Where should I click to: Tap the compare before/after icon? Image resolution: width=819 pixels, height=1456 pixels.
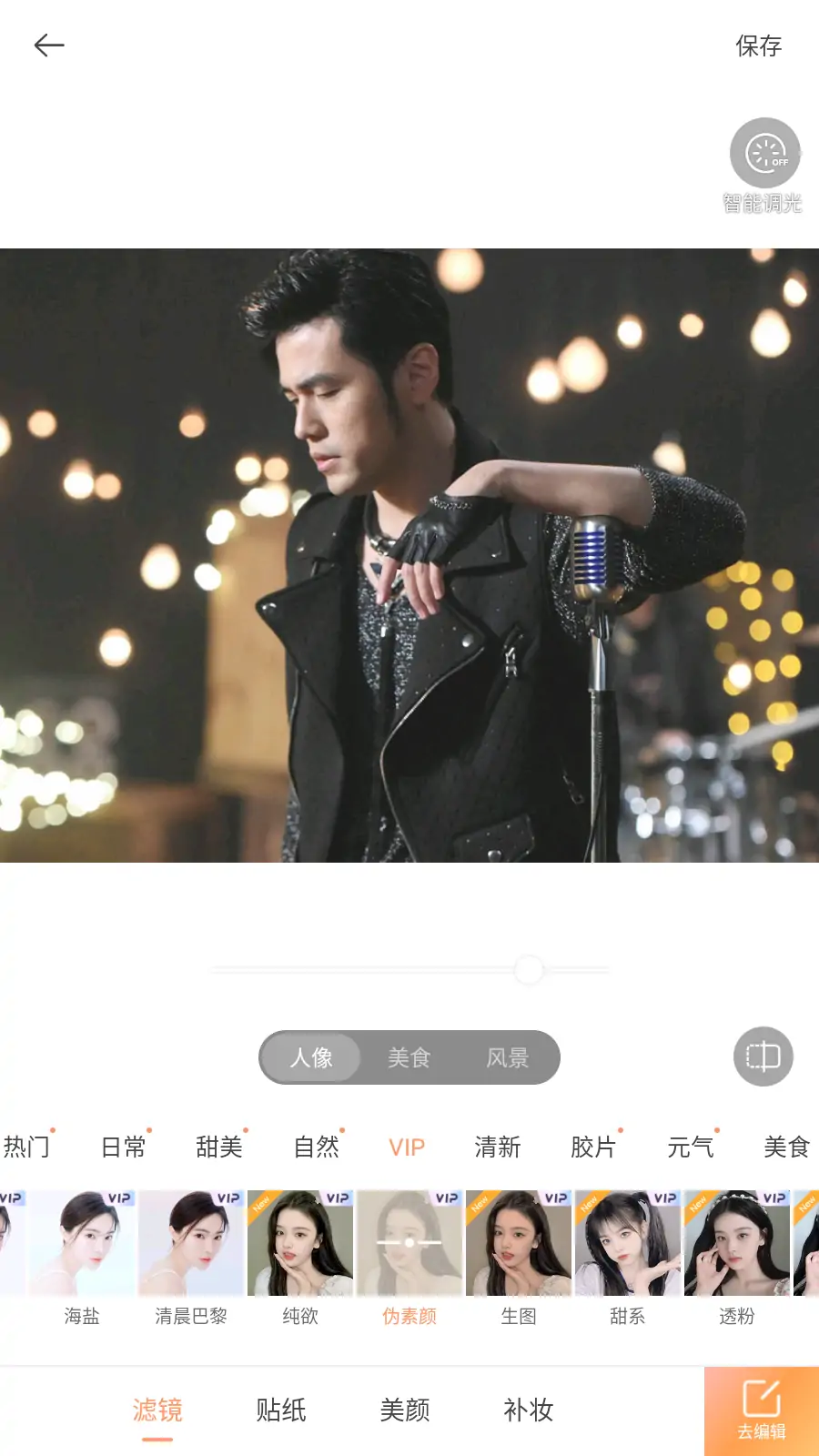coord(763,1057)
